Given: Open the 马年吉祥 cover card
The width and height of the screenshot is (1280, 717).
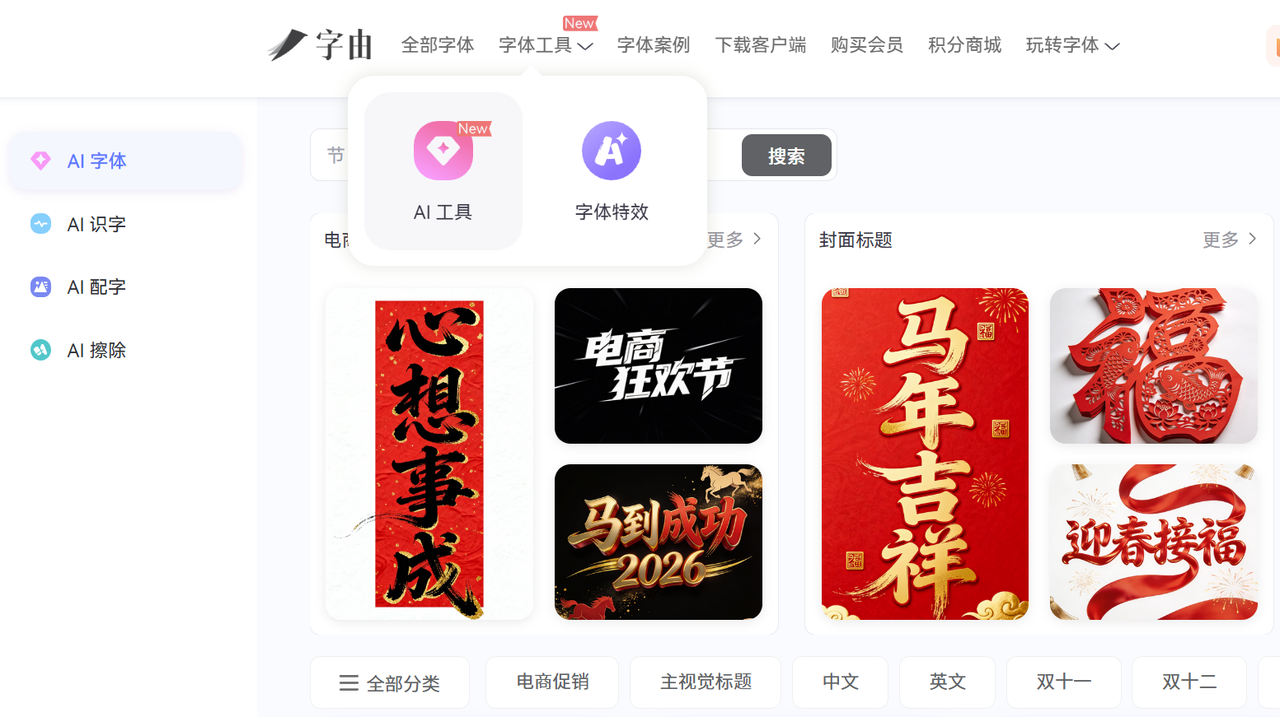Looking at the screenshot, I should coord(925,455).
